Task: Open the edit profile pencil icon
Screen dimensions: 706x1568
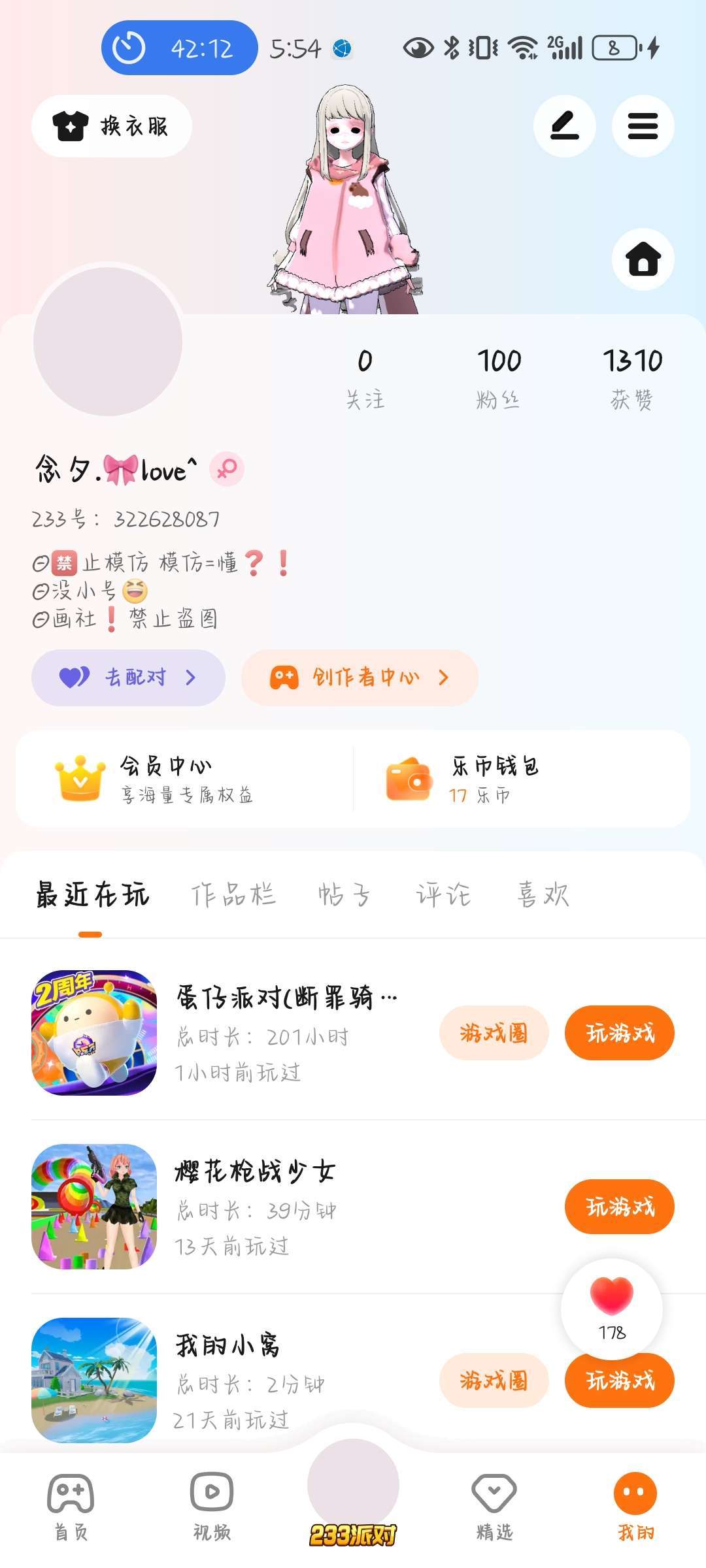Action: [564, 126]
